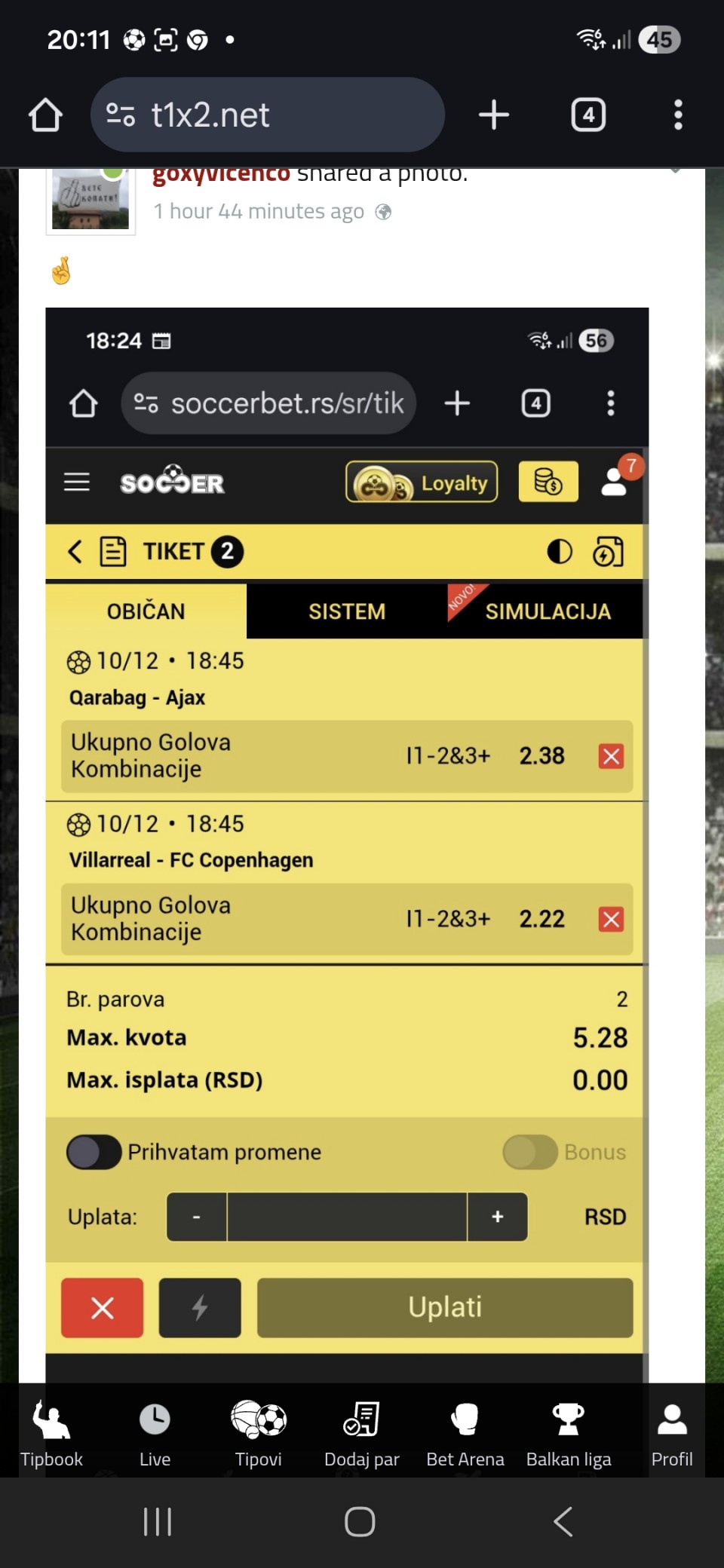The image size is (724, 1568).
Task: Open a new browser tab
Action: tap(494, 115)
